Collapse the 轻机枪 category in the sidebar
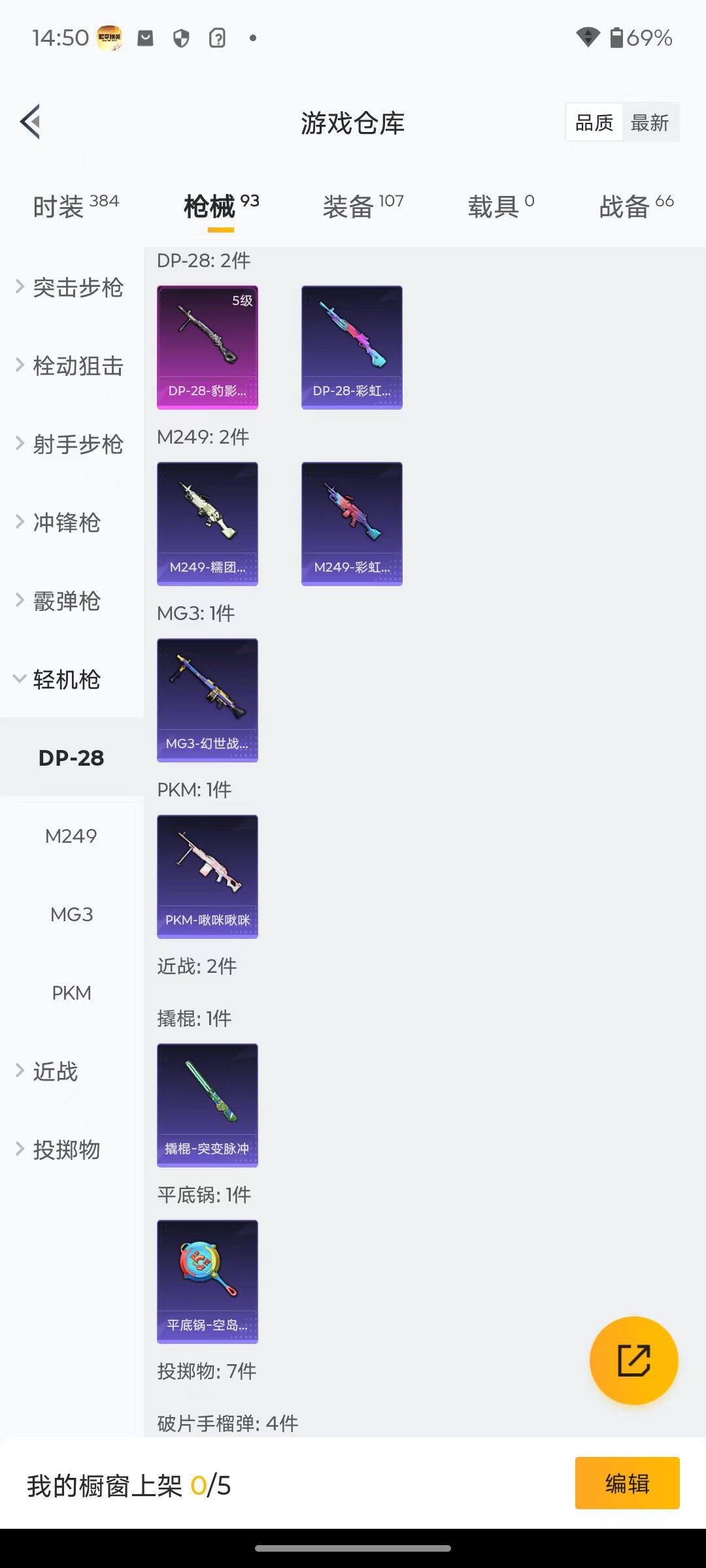This screenshot has width=706, height=1568. (x=65, y=679)
